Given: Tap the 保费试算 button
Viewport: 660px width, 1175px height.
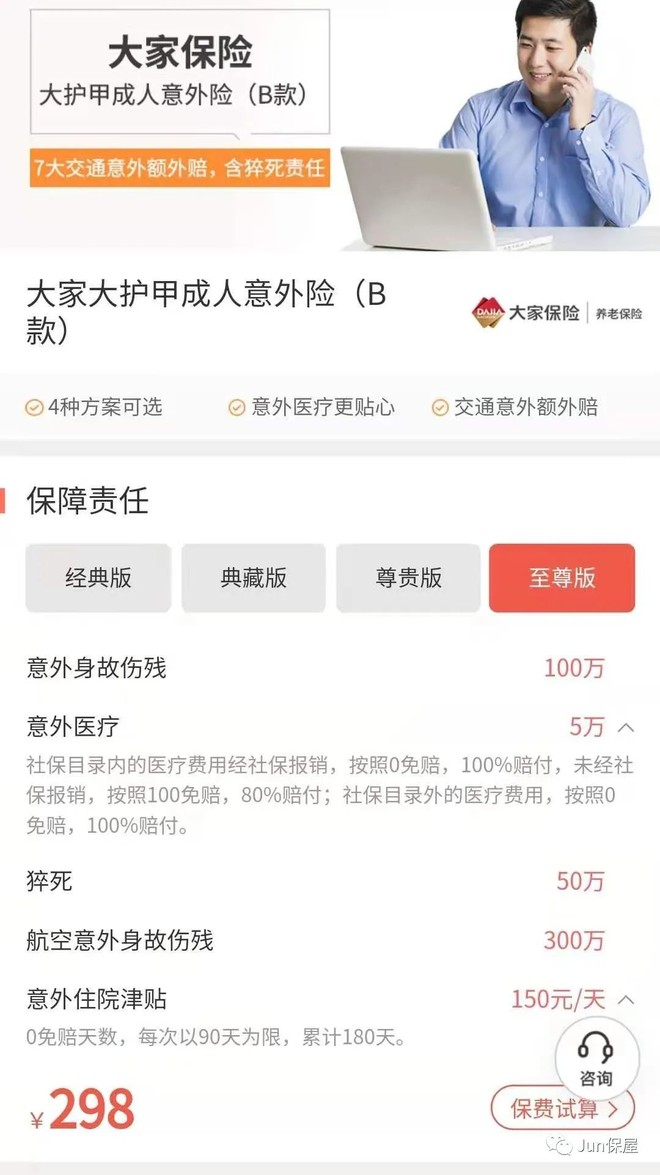Looking at the screenshot, I should tap(563, 1108).
